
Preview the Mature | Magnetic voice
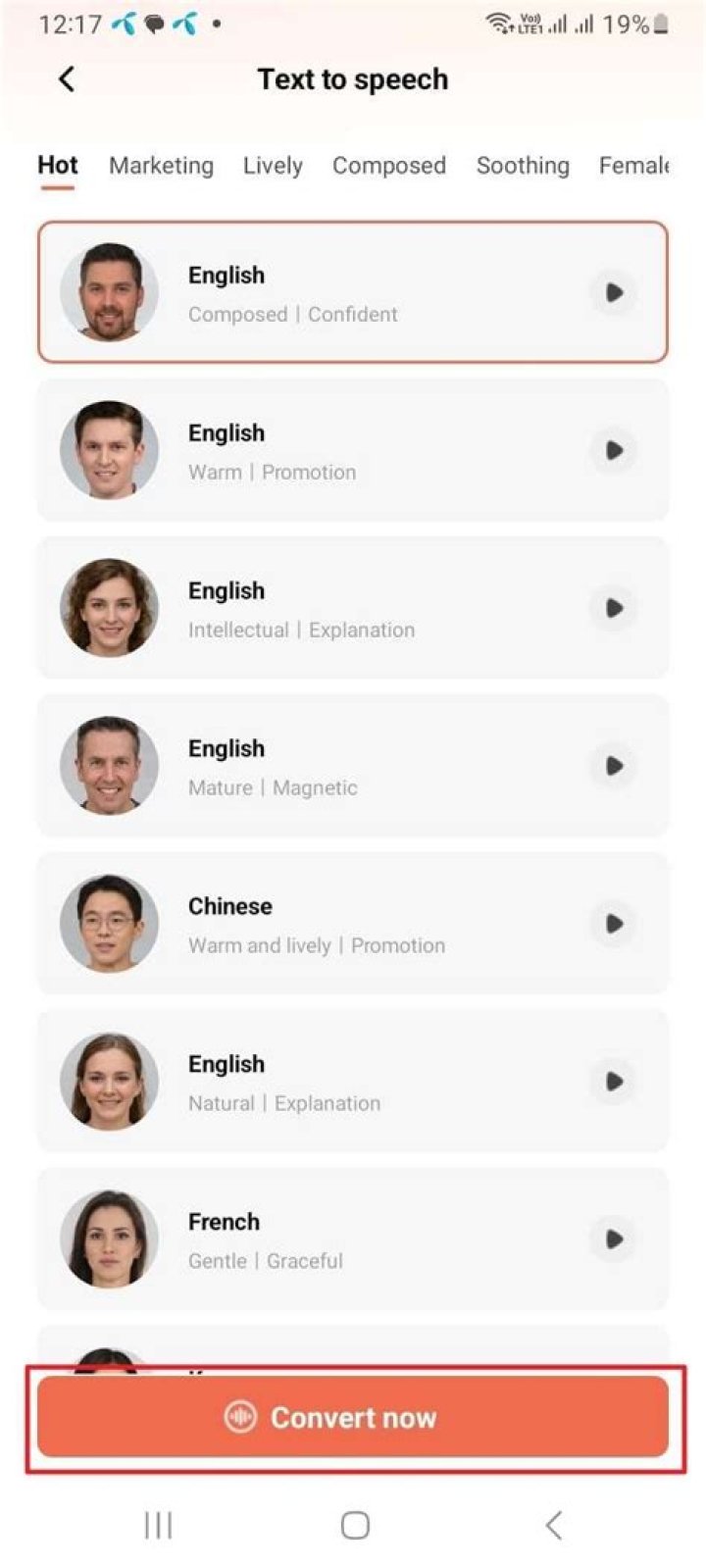[x=614, y=766]
